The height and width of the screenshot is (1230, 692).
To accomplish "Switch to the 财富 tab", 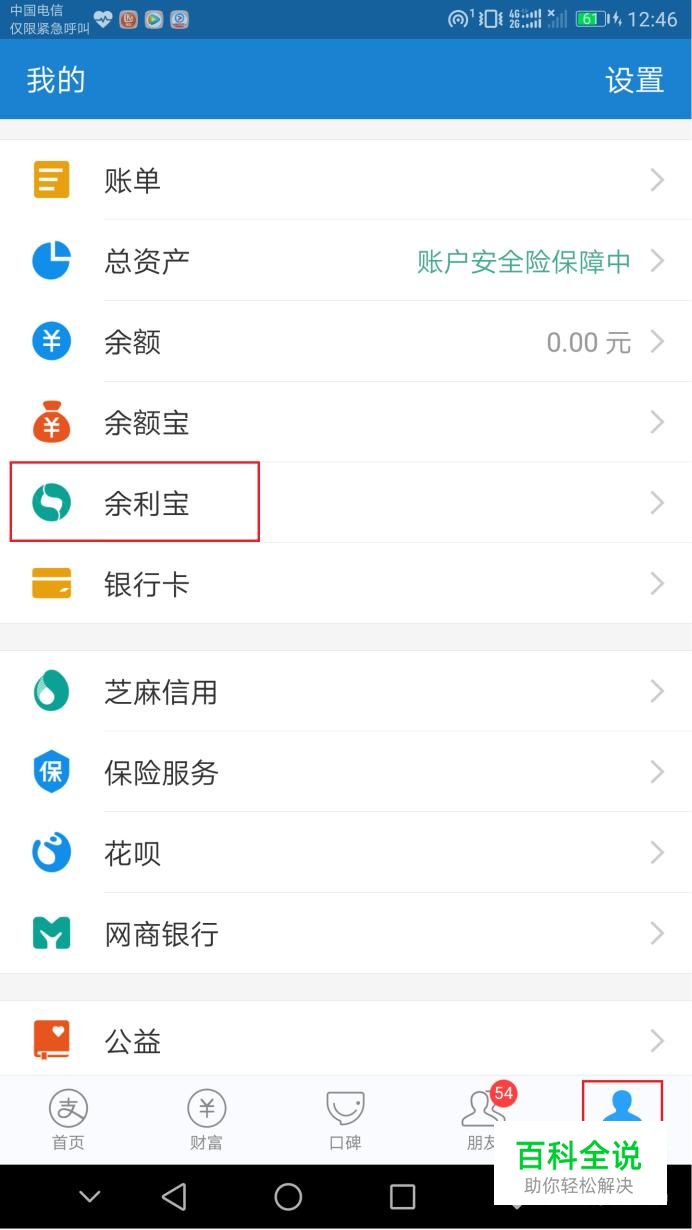I will (207, 1120).
